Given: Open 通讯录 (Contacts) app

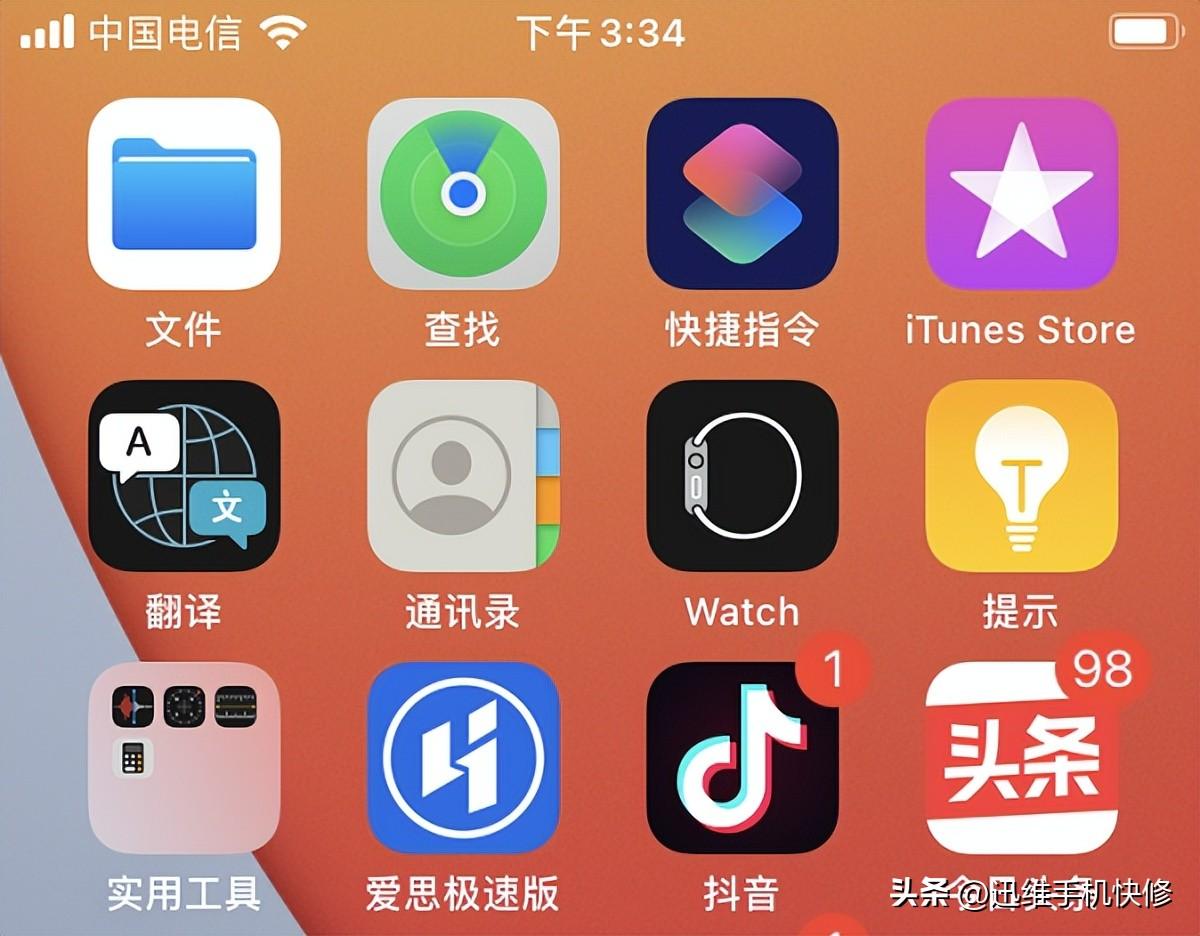Looking at the screenshot, I should (463, 476).
